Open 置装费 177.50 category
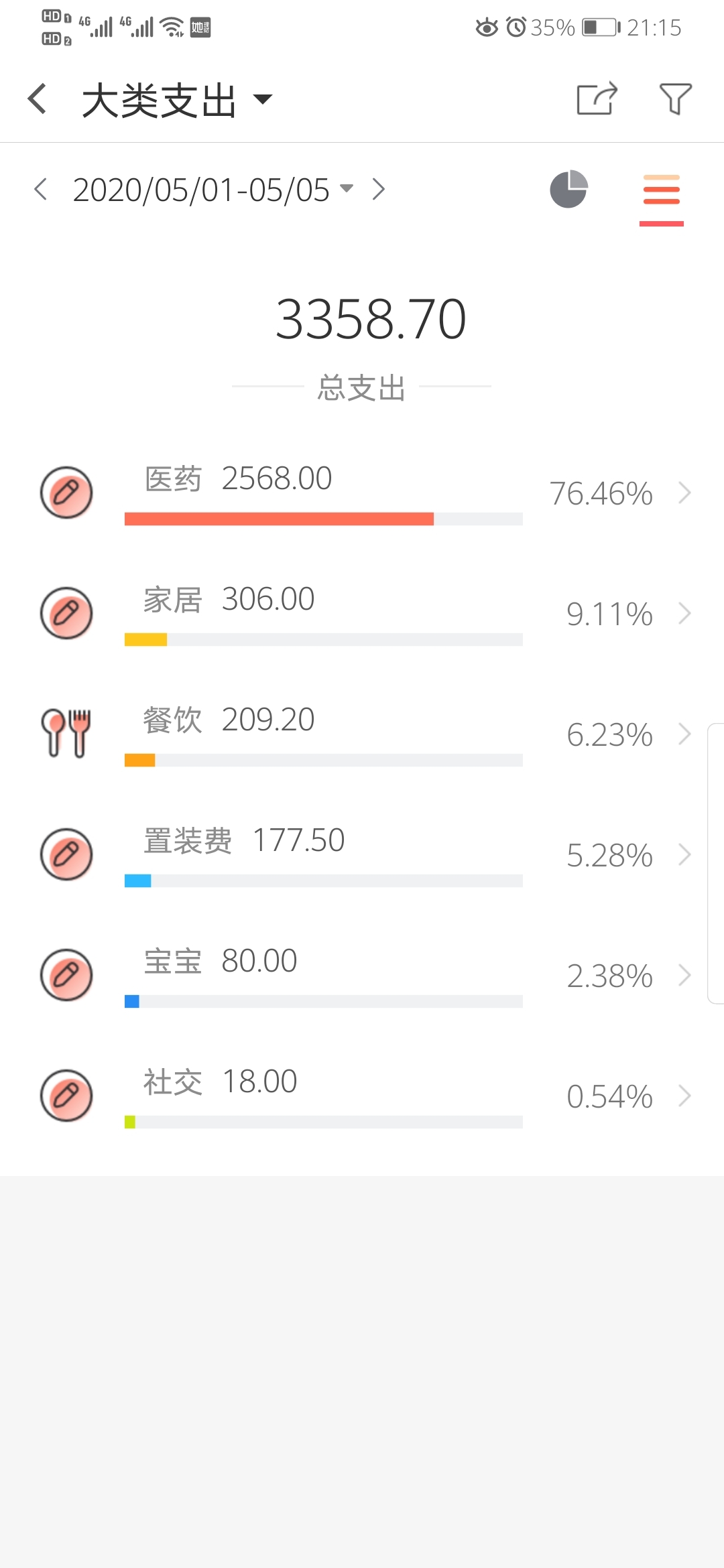Viewport: 724px width, 1568px height. point(362,855)
